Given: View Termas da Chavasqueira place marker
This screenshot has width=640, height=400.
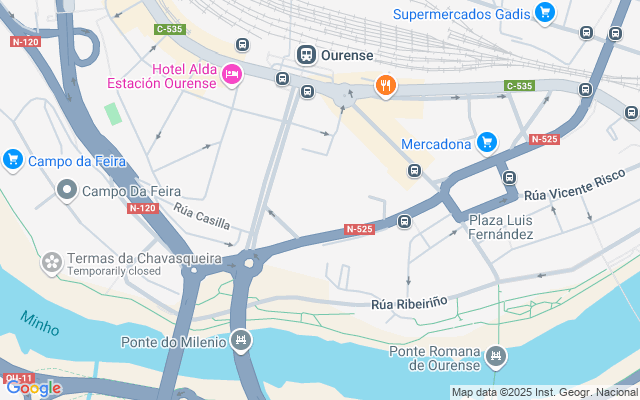Looking at the screenshot, I should click(51, 263).
